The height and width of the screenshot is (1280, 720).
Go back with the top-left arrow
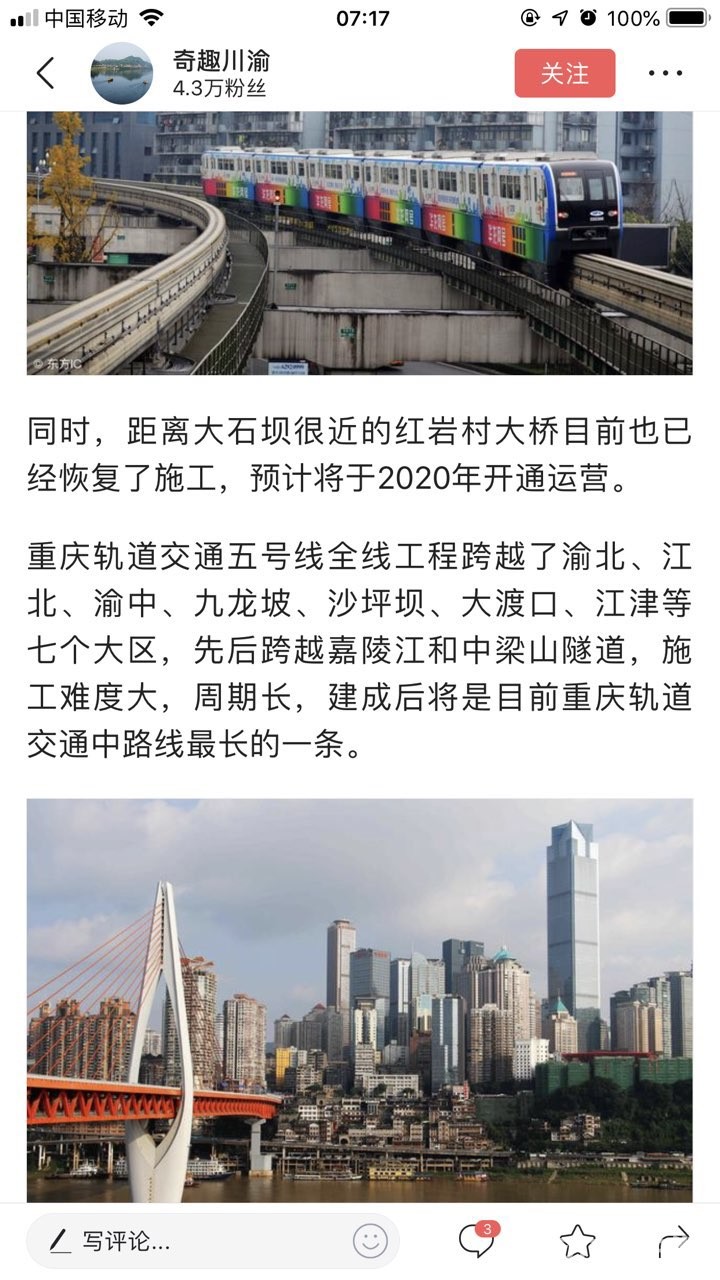[45, 73]
